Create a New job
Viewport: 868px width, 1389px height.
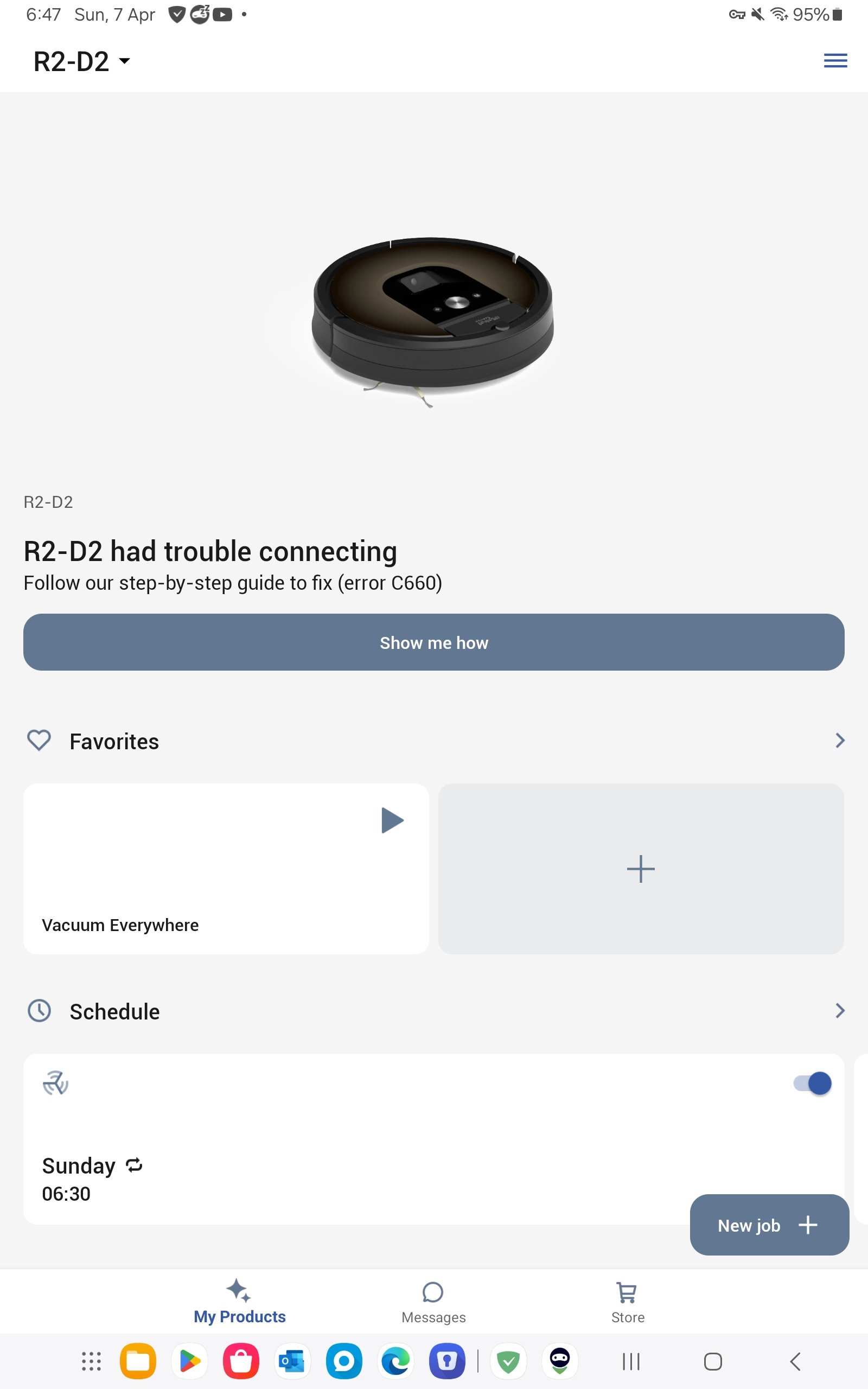(x=769, y=1225)
